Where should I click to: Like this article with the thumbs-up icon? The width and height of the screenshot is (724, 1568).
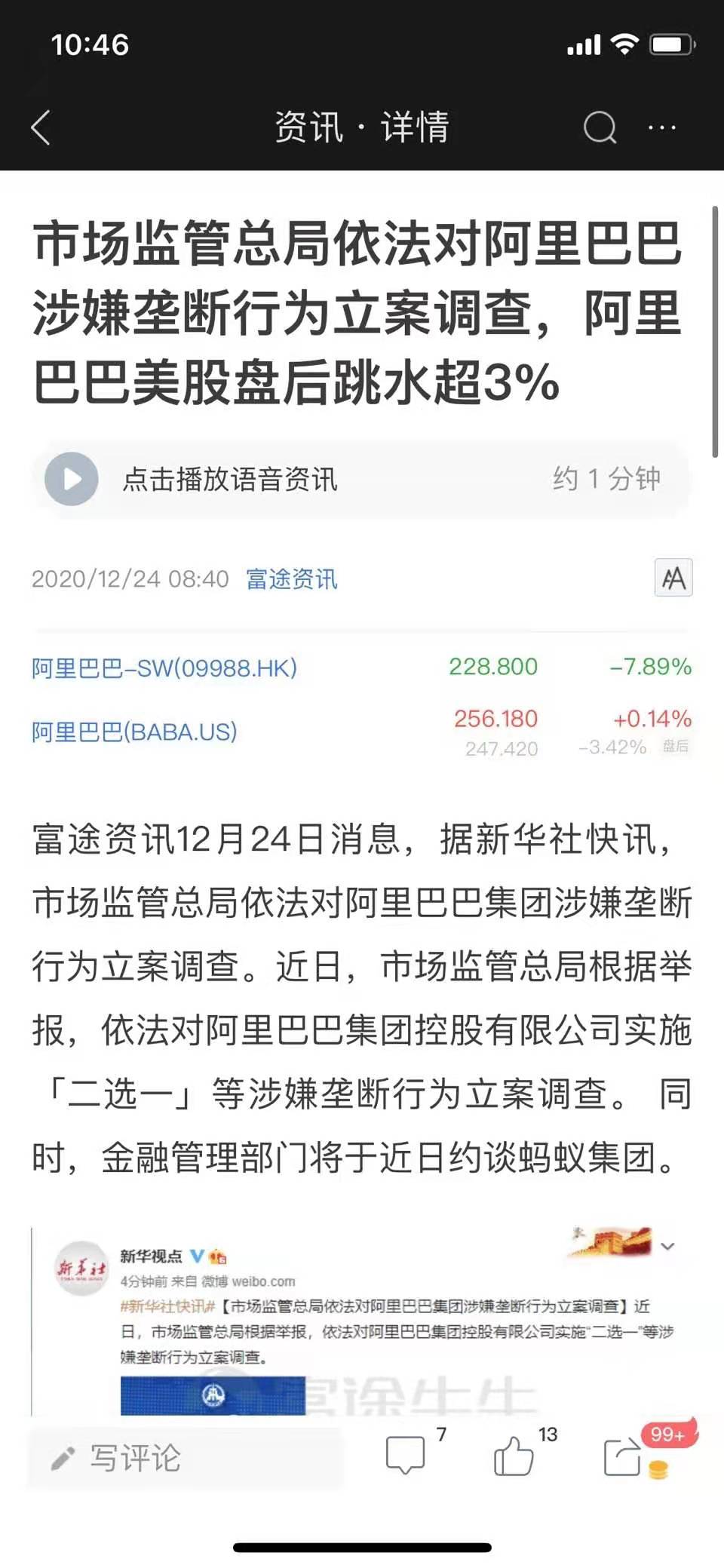click(514, 1454)
